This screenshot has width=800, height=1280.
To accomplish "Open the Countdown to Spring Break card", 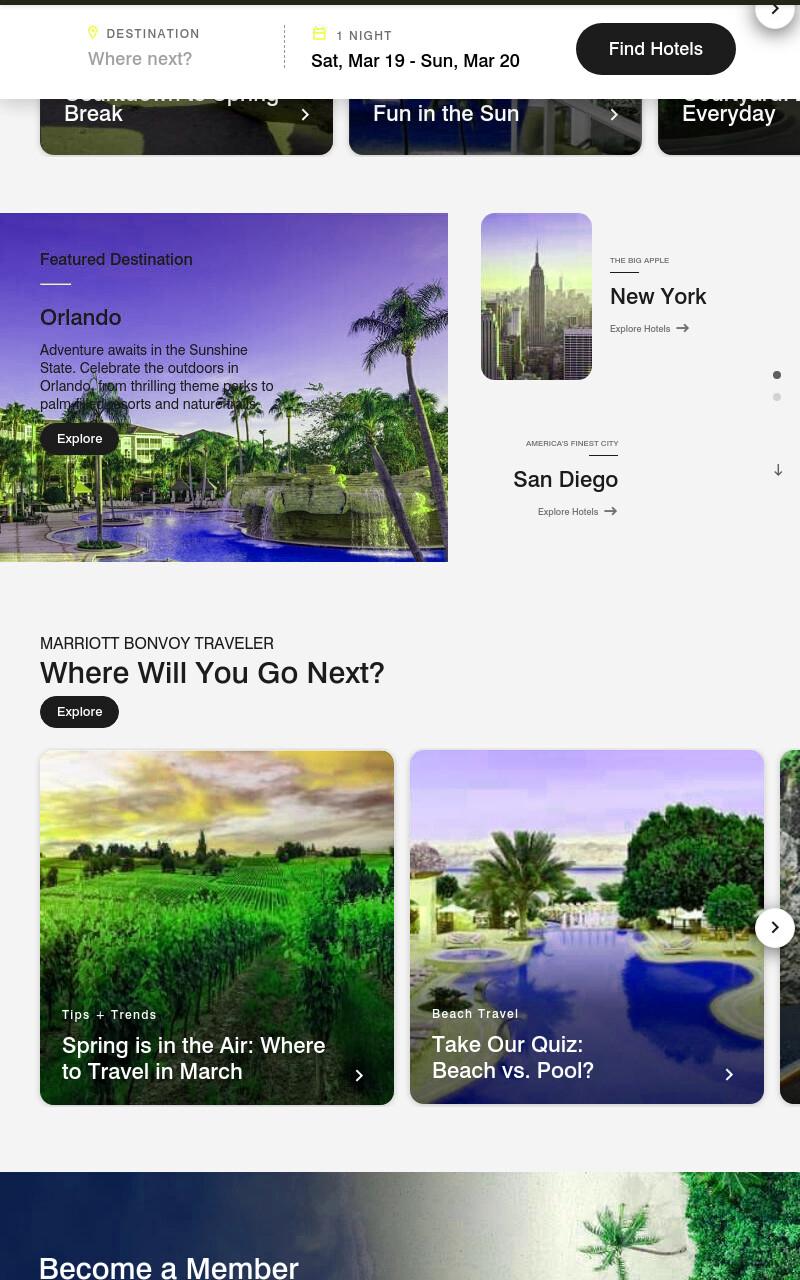I will pyautogui.click(x=186, y=126).
